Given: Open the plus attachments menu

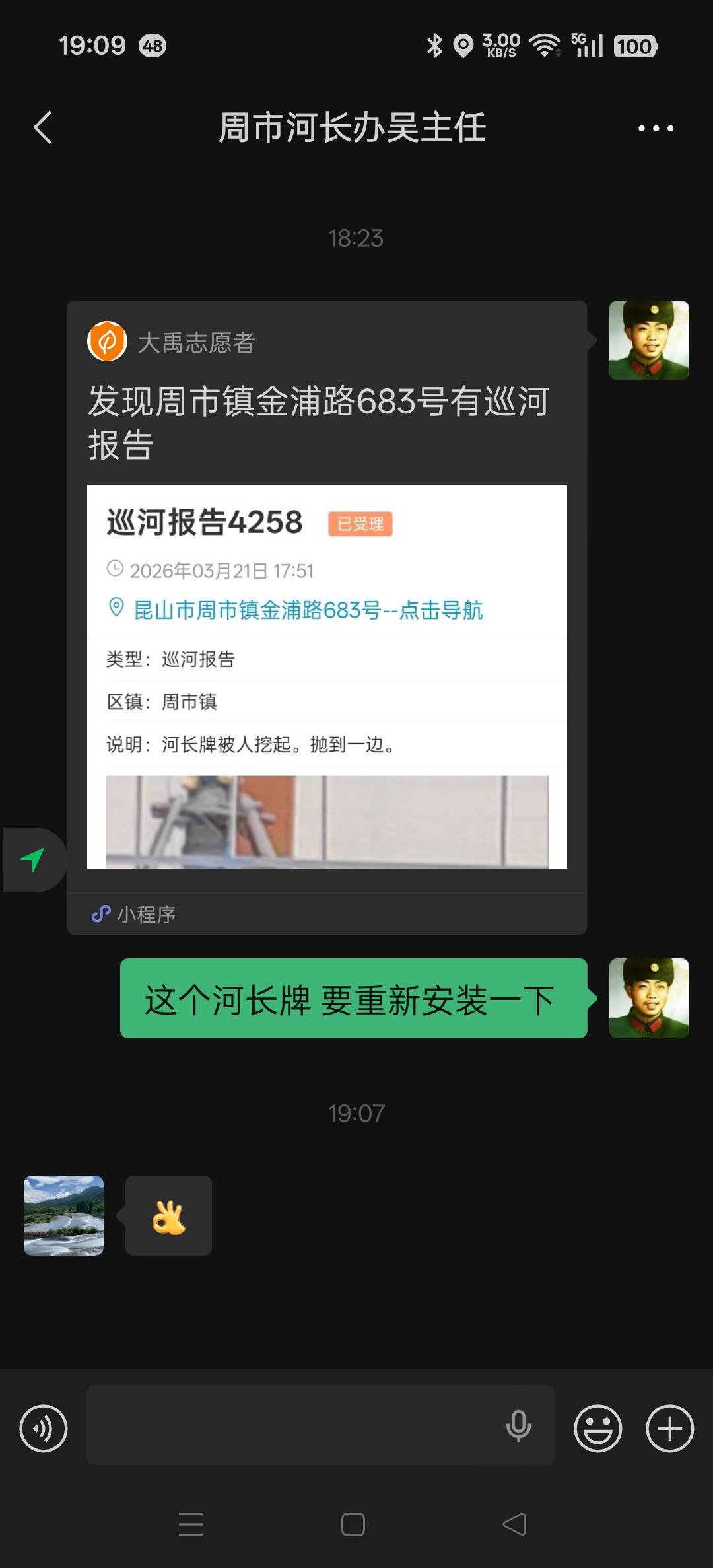Looking at the screenshot, I should [x=669, y=1429].
